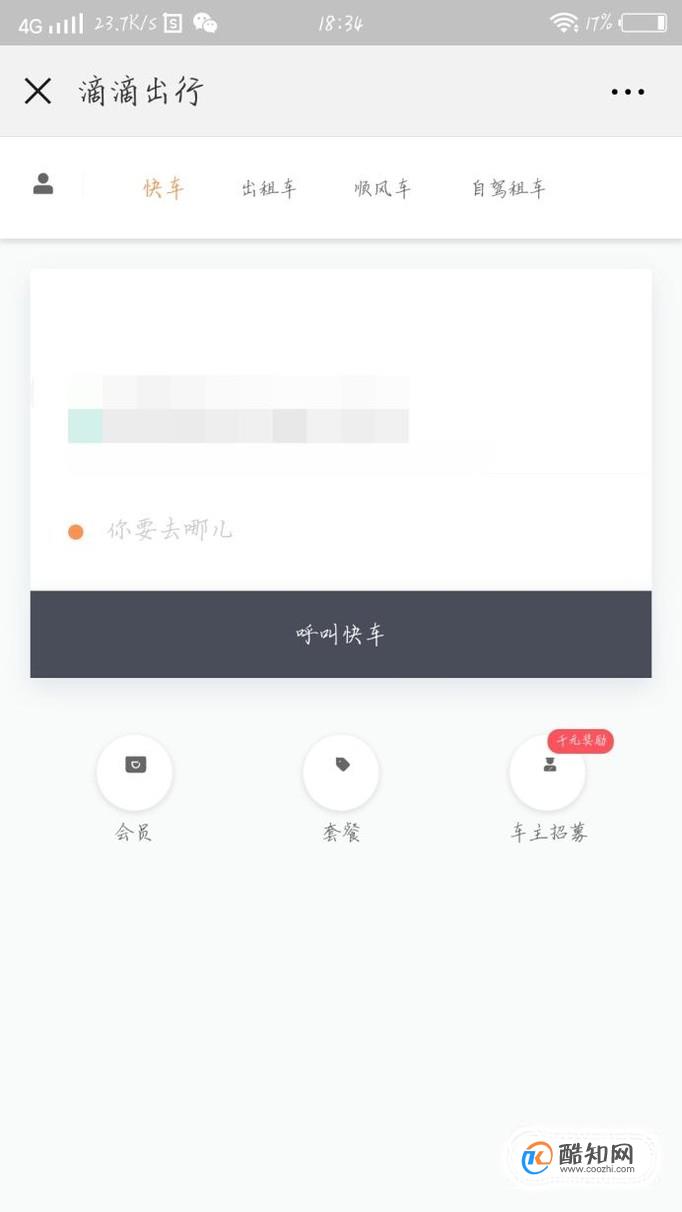Go to the 自驾租车 tab
Image resolution: width=682 pixels, height=1212 pixels.
coord(509,188)
